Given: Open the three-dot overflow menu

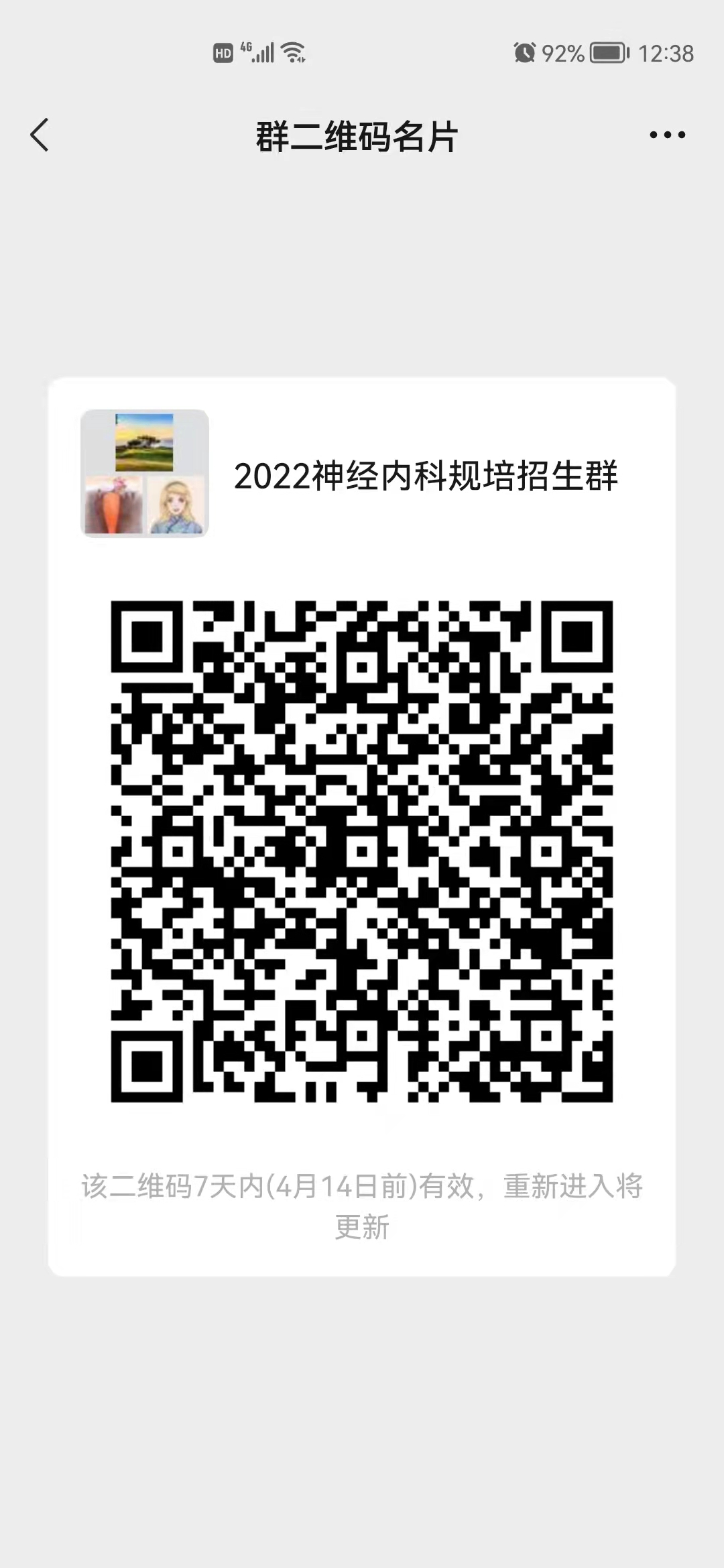Looking at the screenshot, I should click(667, 135).
